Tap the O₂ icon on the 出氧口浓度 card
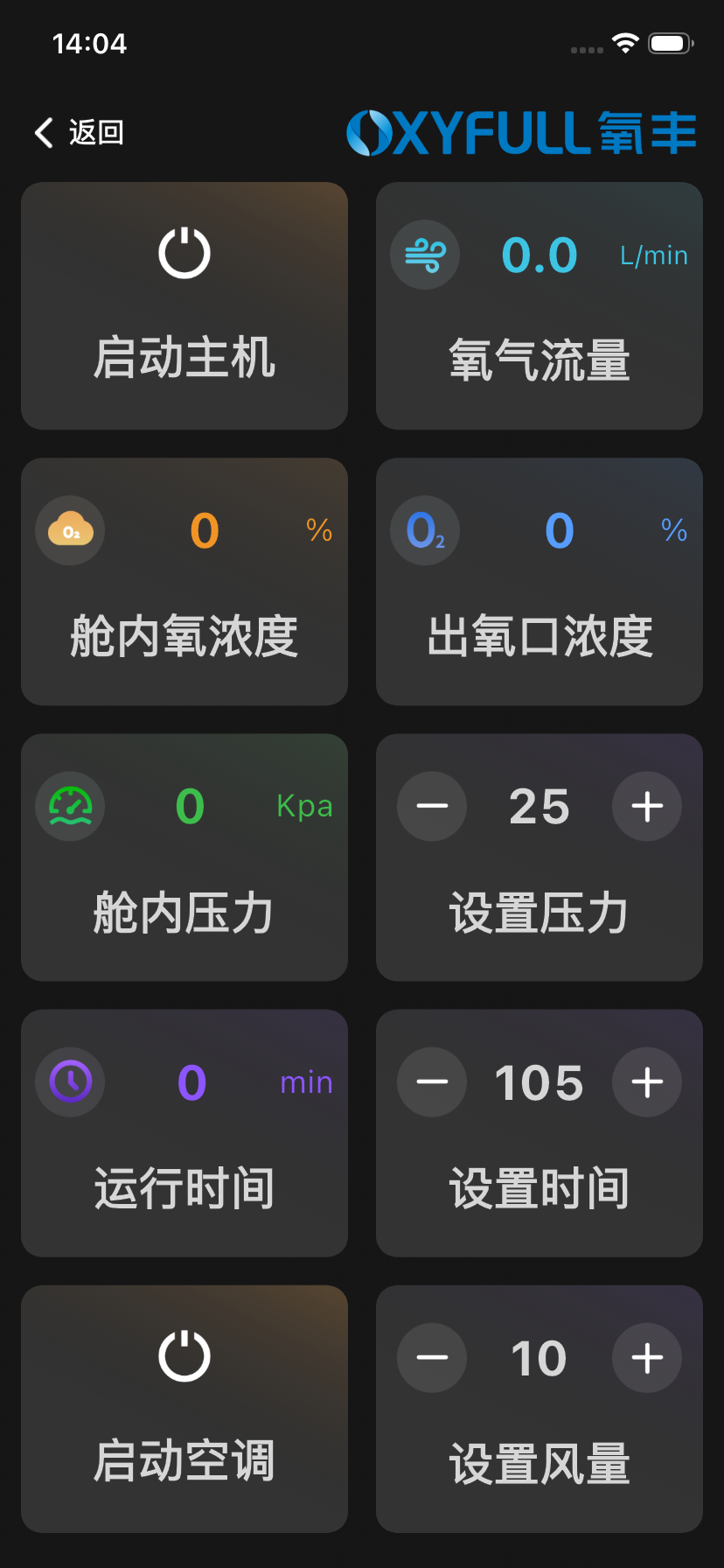 click(424, 530)
